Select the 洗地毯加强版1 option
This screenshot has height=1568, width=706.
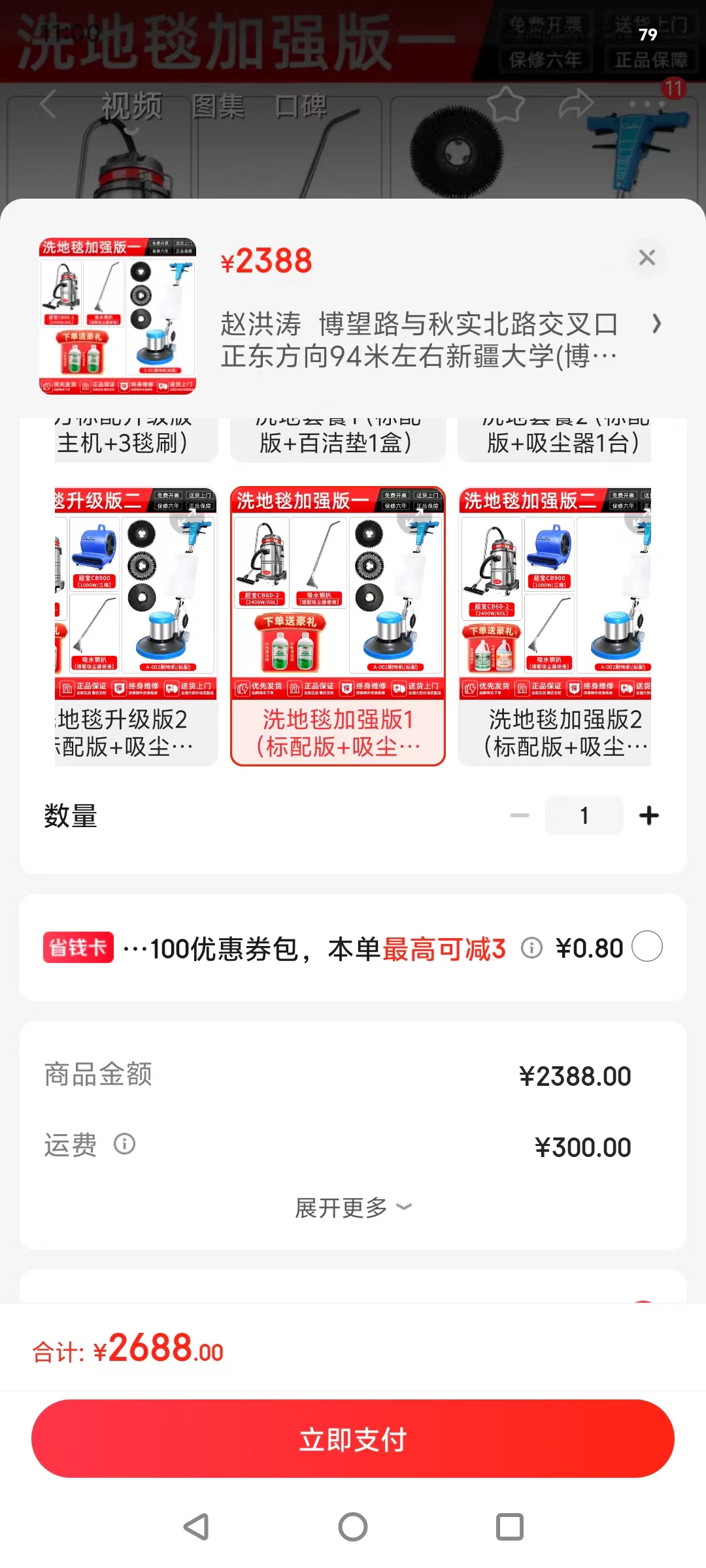click(x=338, y=626)
